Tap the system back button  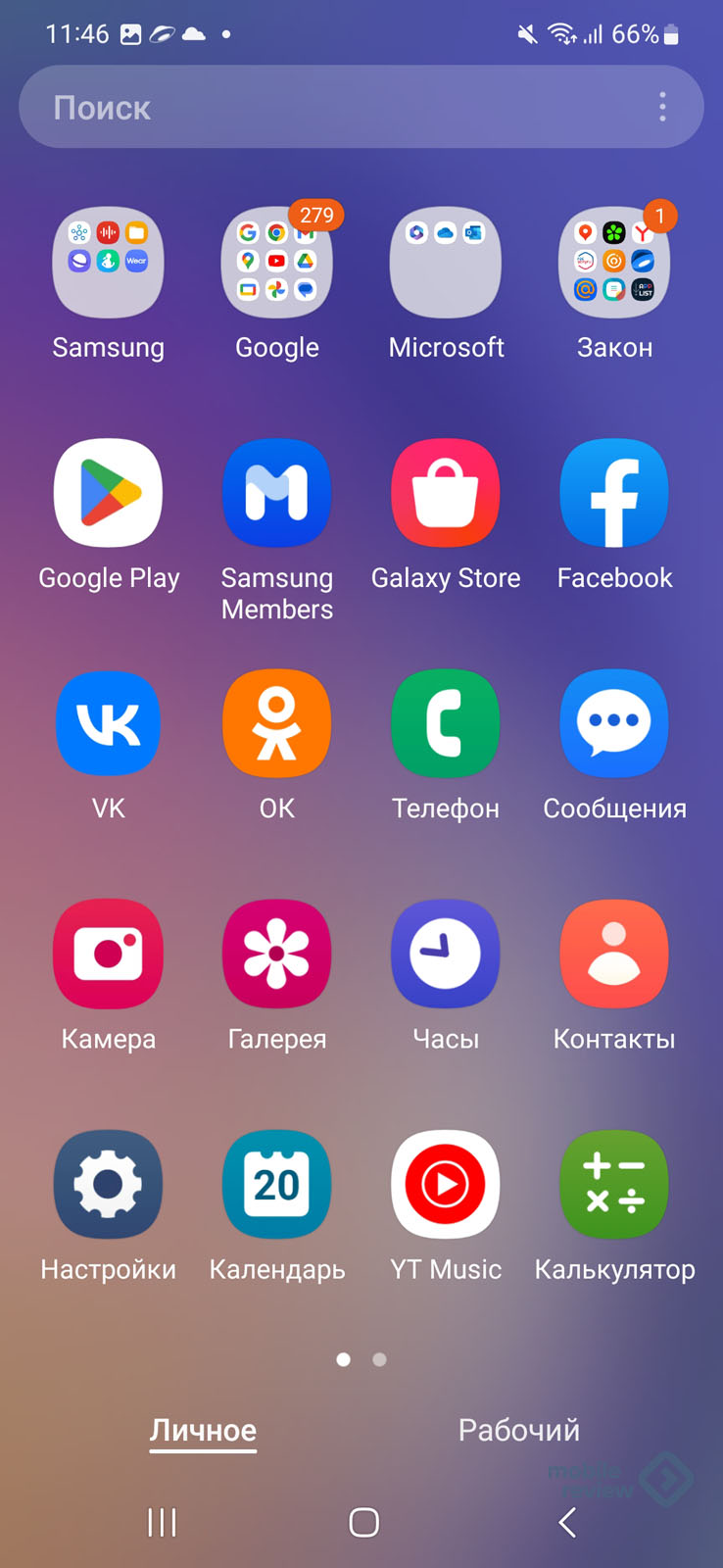[567, 1522]
